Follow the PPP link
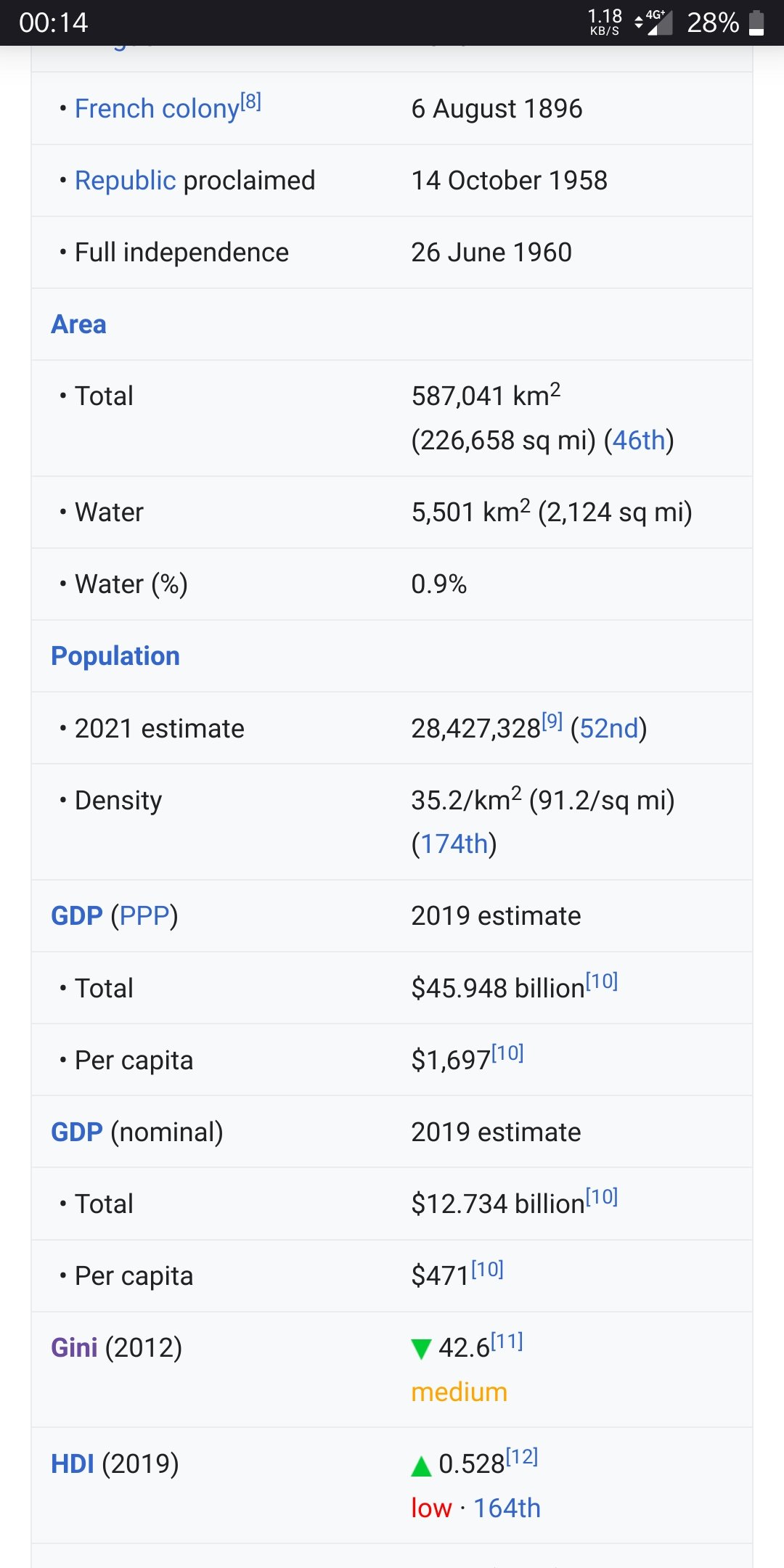This screenshot has width=784, height=1568. coord(144,916)
